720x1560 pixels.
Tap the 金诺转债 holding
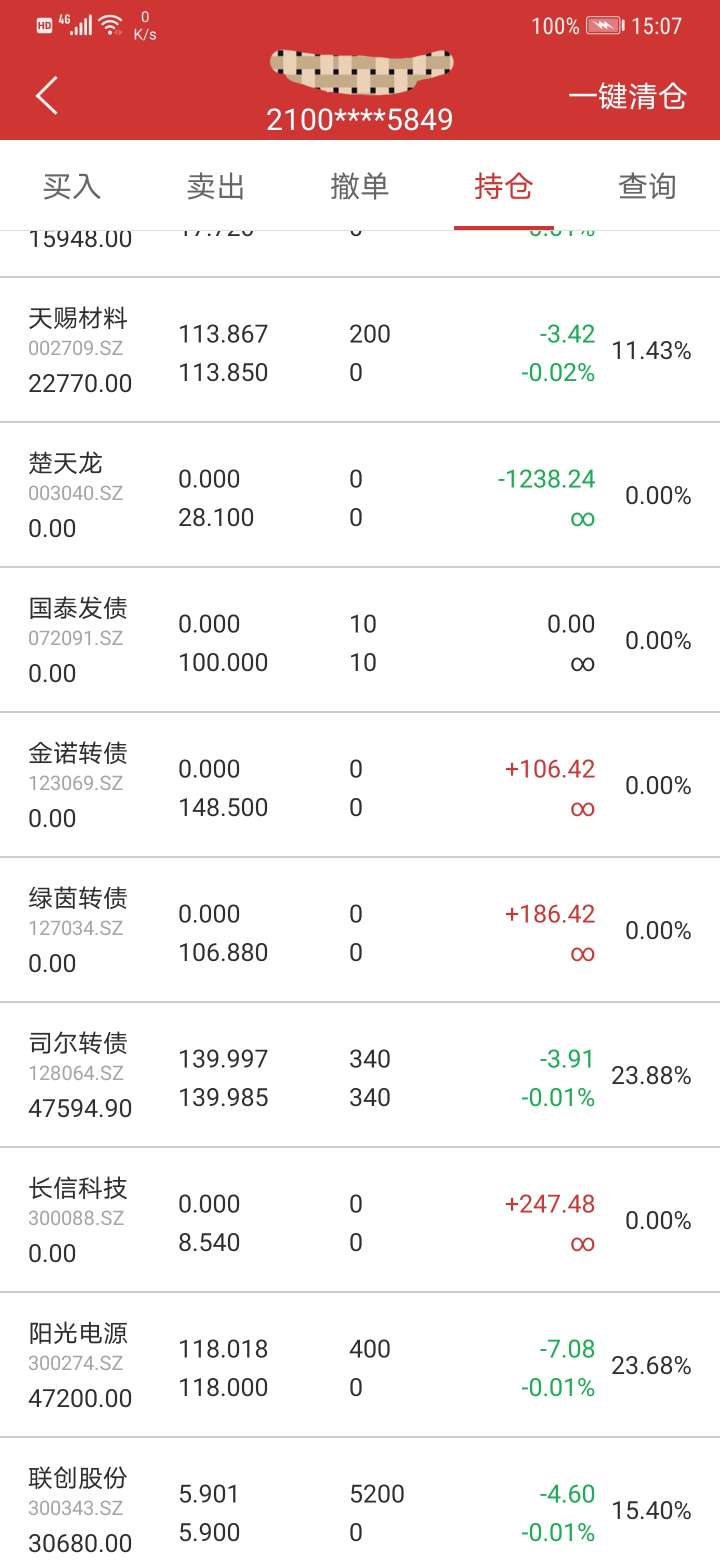360,785
